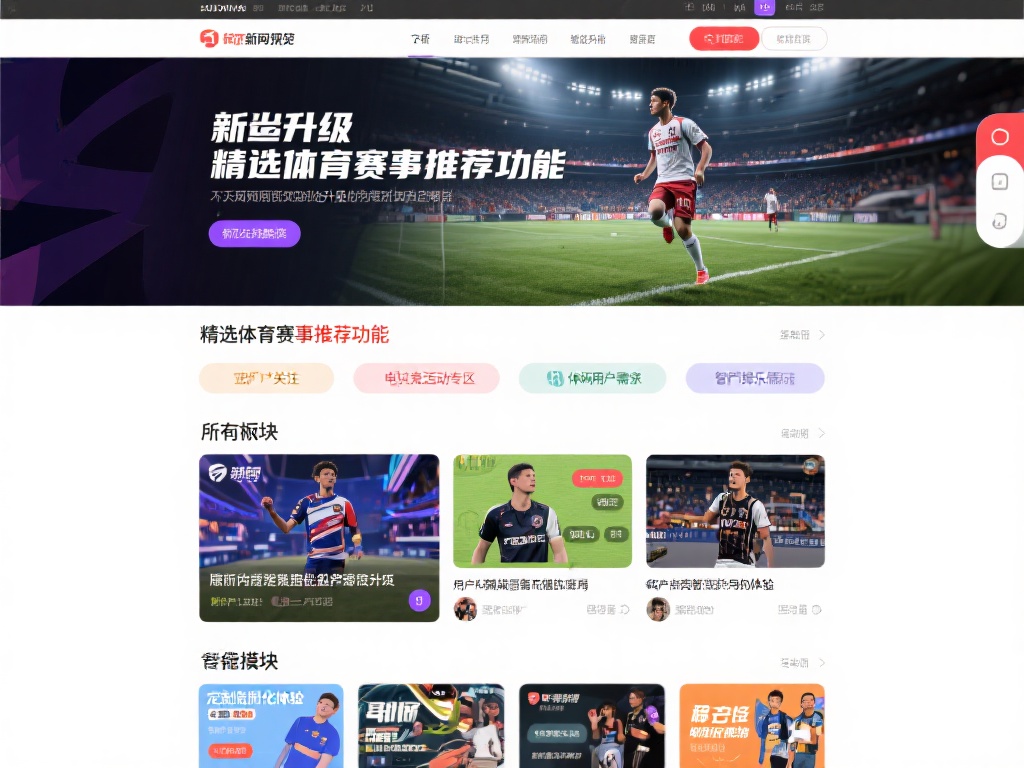Open the card with the player on green background
Viewport: 1024px width, 768px height.
click(x=542, y=511)
